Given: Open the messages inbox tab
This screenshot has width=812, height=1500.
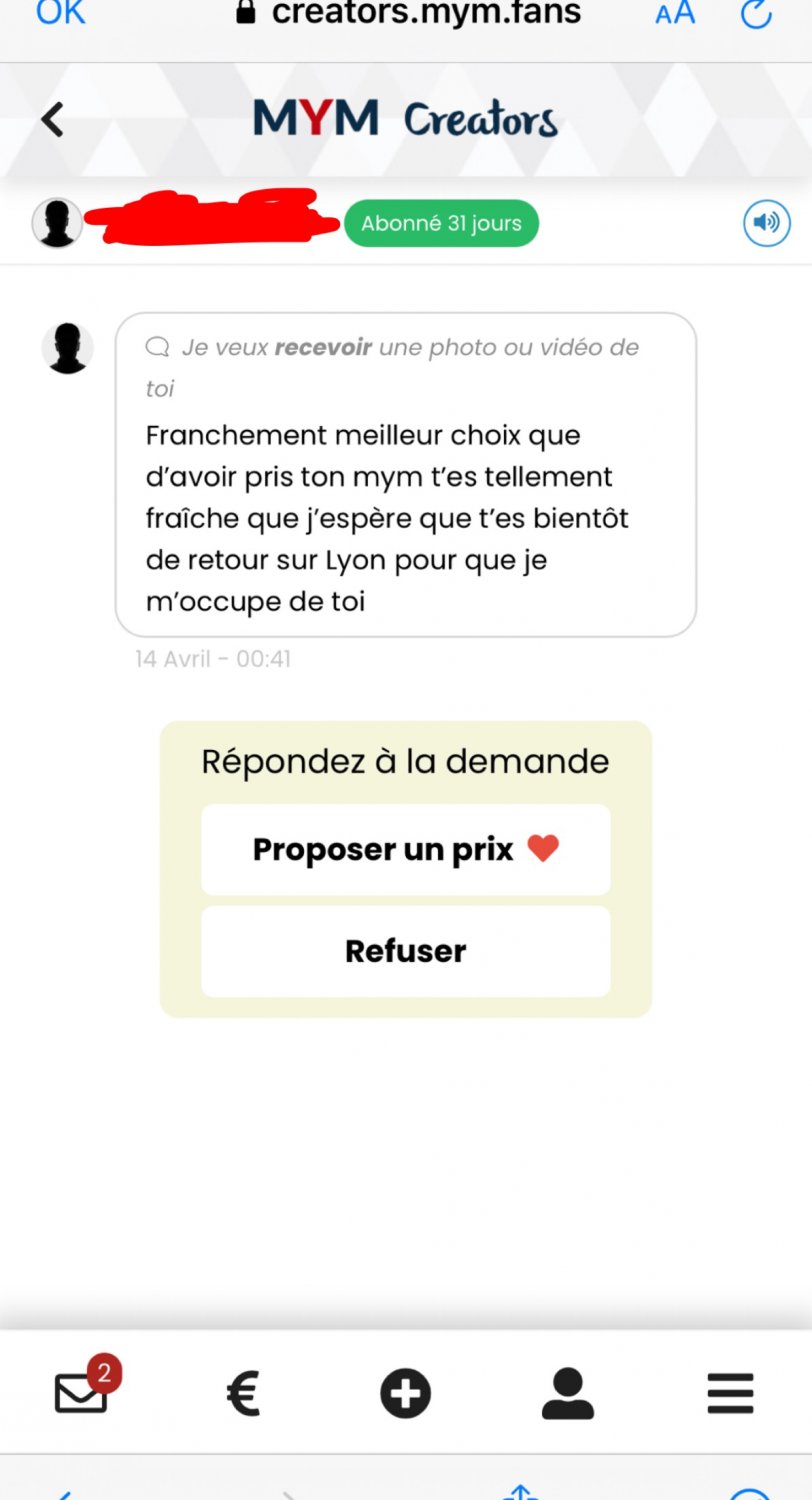Looking at the screenshot, I should point(82,1392).
